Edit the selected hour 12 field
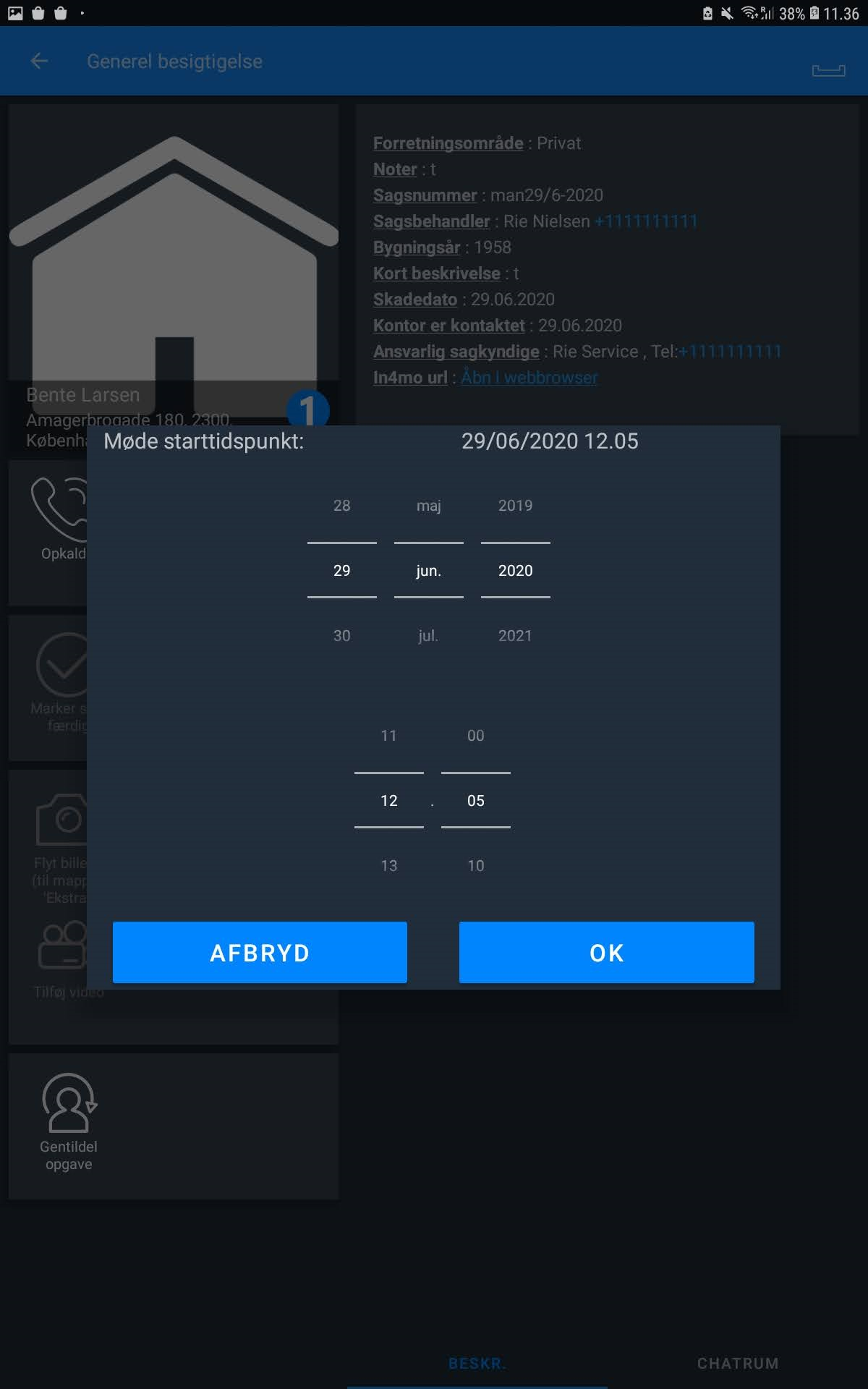The height and width of the screenshot is (1389, 868). pyautogui.click(x=388, y=800)
